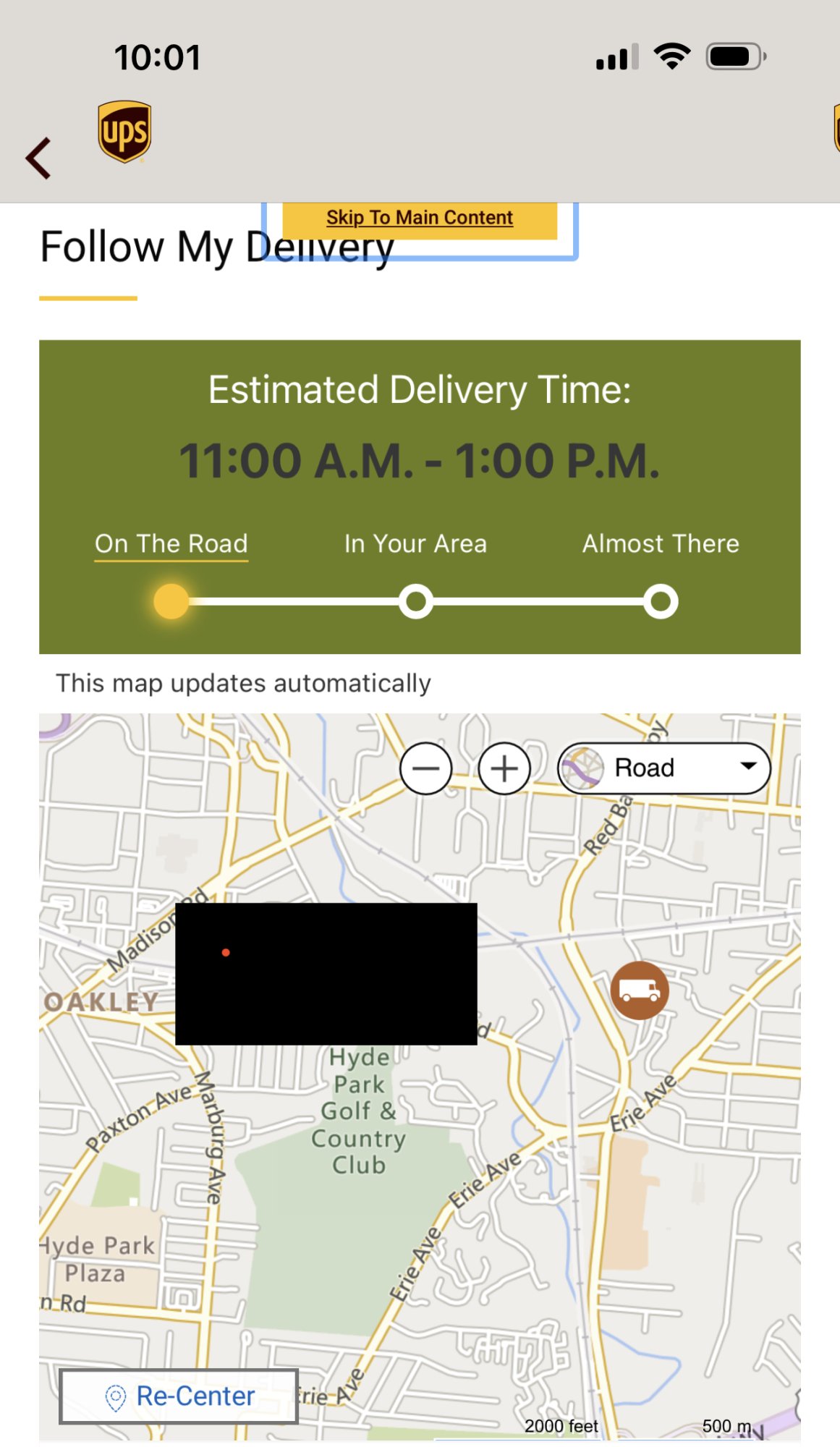Select the delivery truck marker on map

640,990
